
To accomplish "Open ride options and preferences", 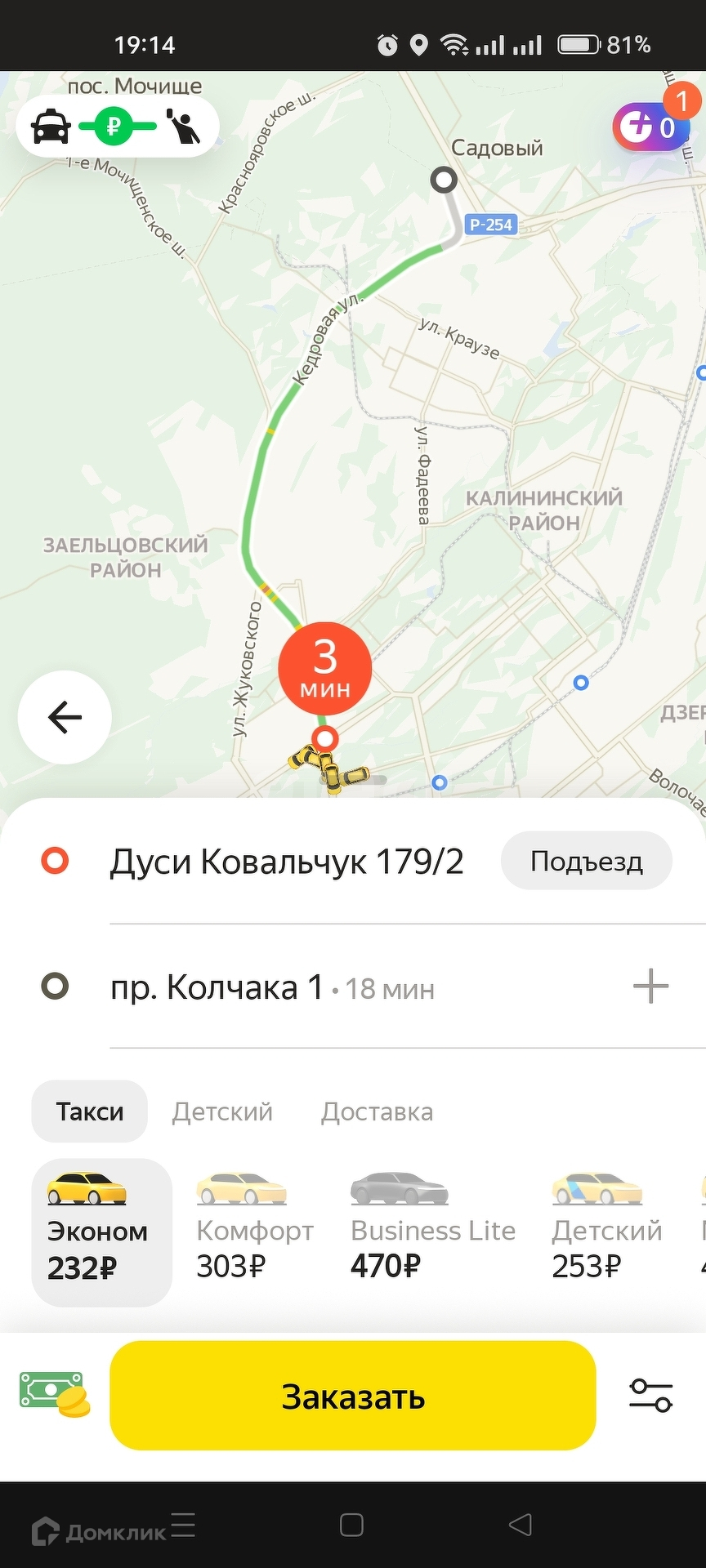I will click(650, 1396).
